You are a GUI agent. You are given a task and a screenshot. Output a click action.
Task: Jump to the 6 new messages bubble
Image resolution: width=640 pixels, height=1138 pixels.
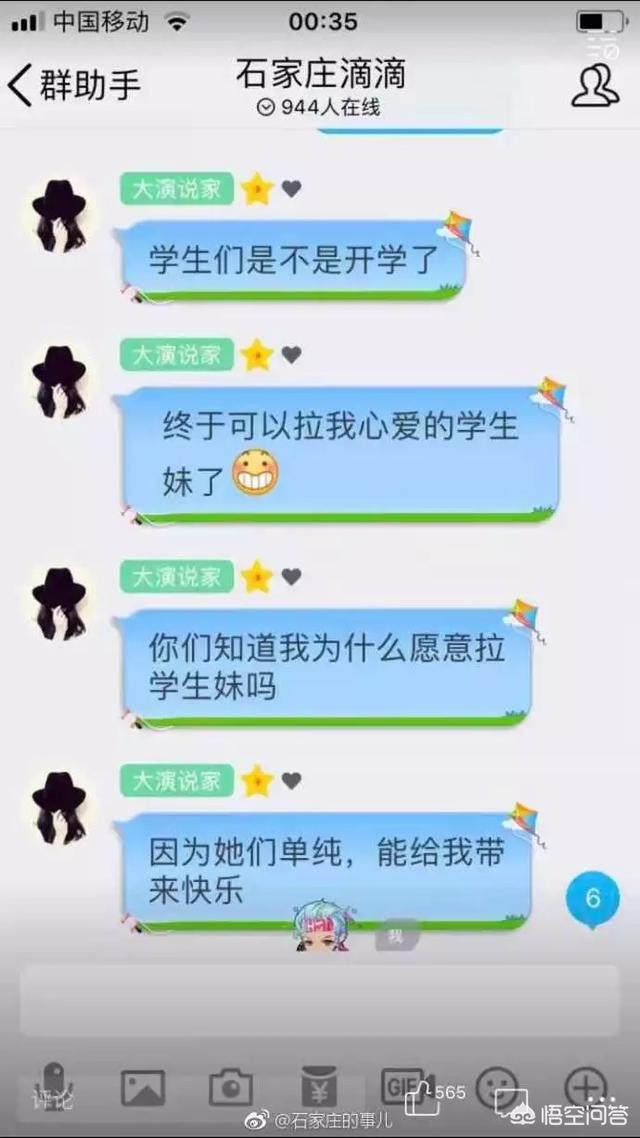coord(593,898)
